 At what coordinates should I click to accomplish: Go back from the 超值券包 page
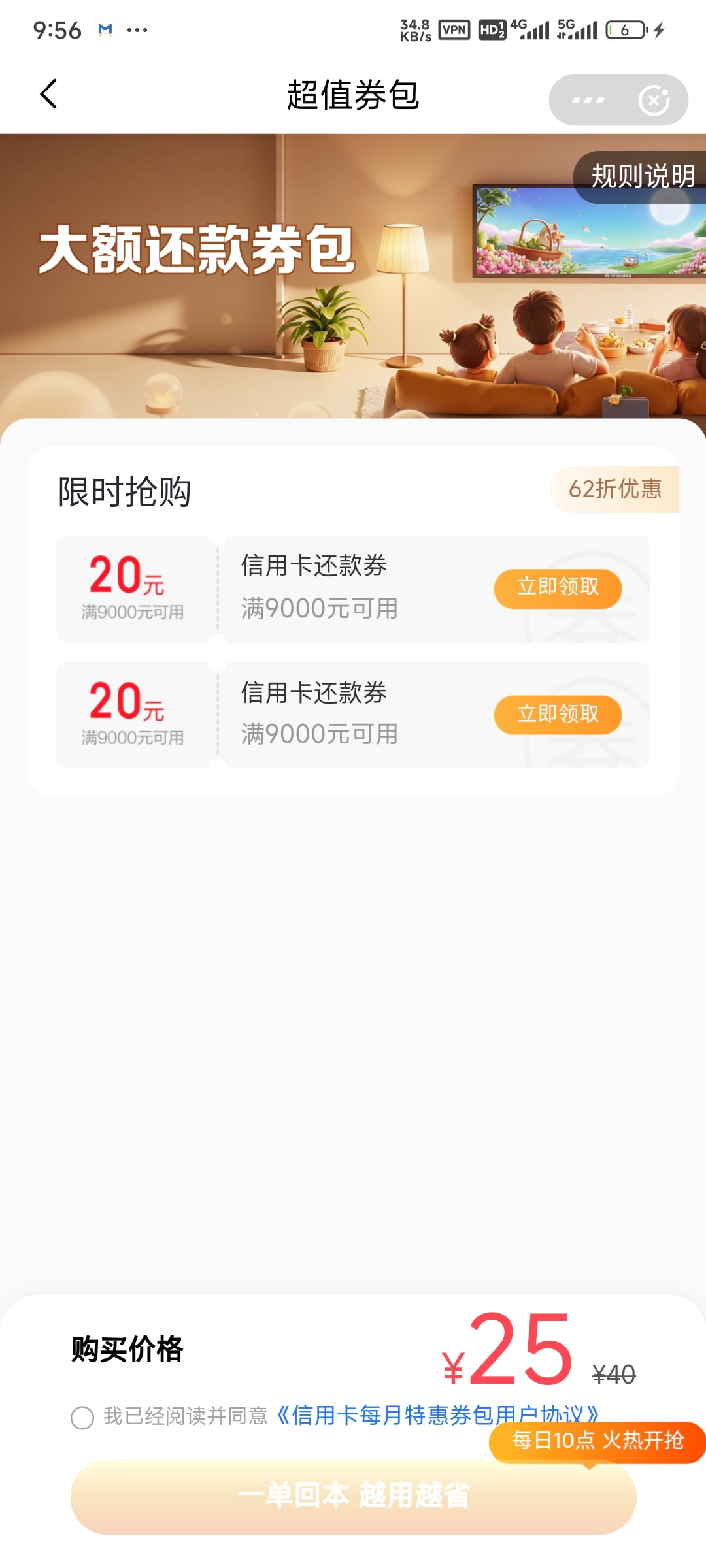click(49, 94)
